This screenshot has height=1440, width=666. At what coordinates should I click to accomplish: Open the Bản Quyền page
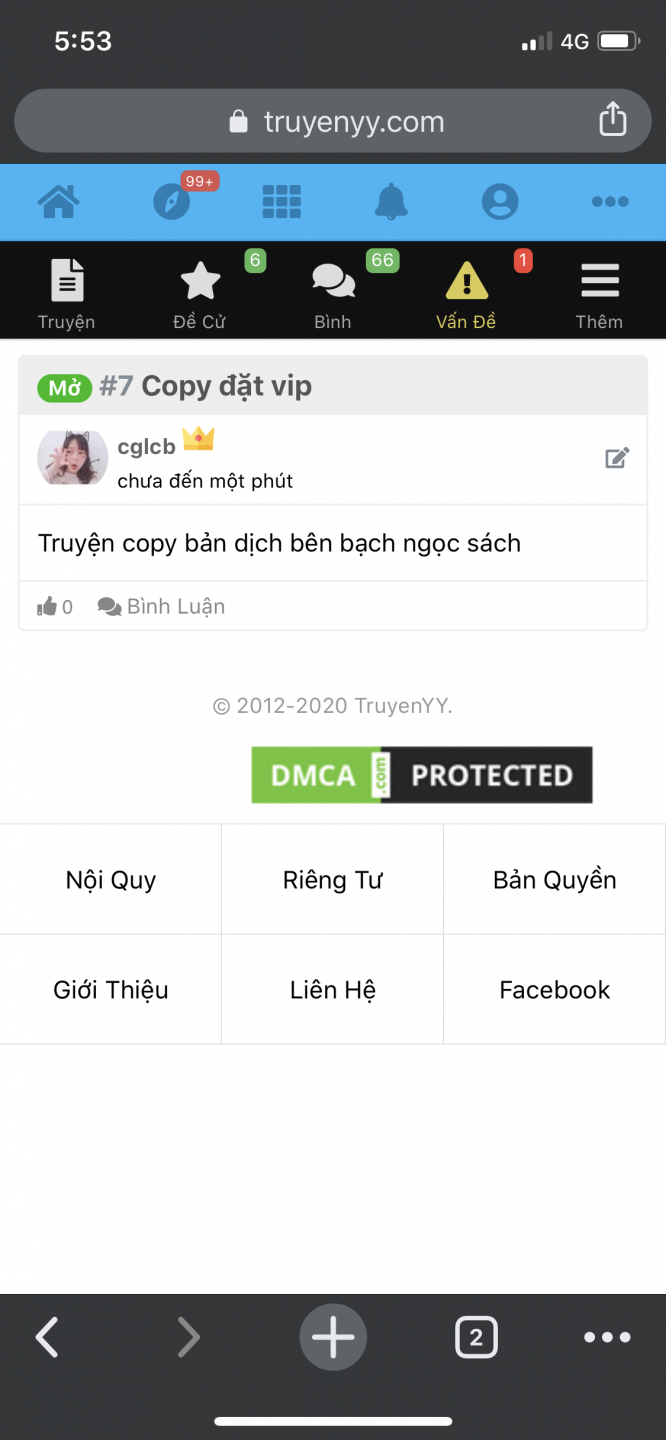click(554, 880)
